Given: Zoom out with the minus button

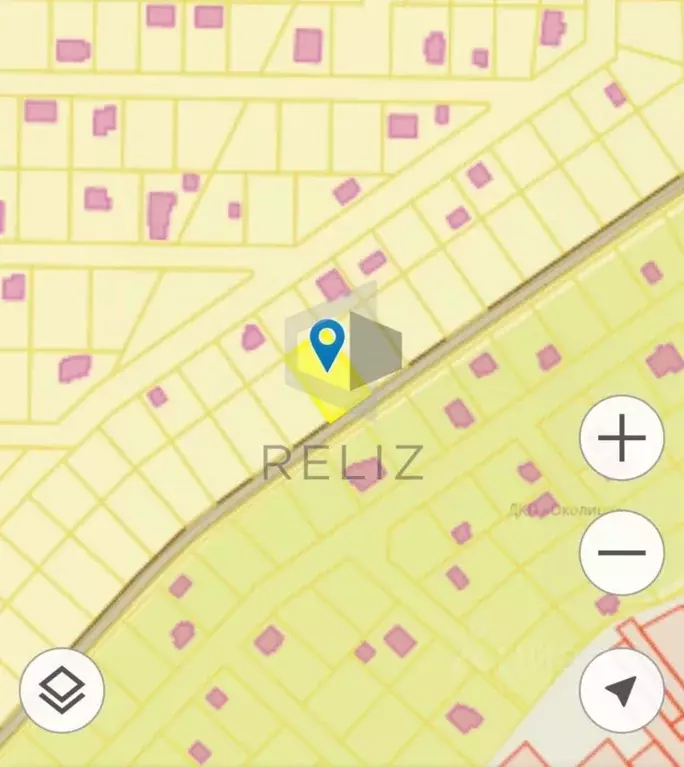Looking at the screenshot, I should pyautogui.click(x=621, y=552).
